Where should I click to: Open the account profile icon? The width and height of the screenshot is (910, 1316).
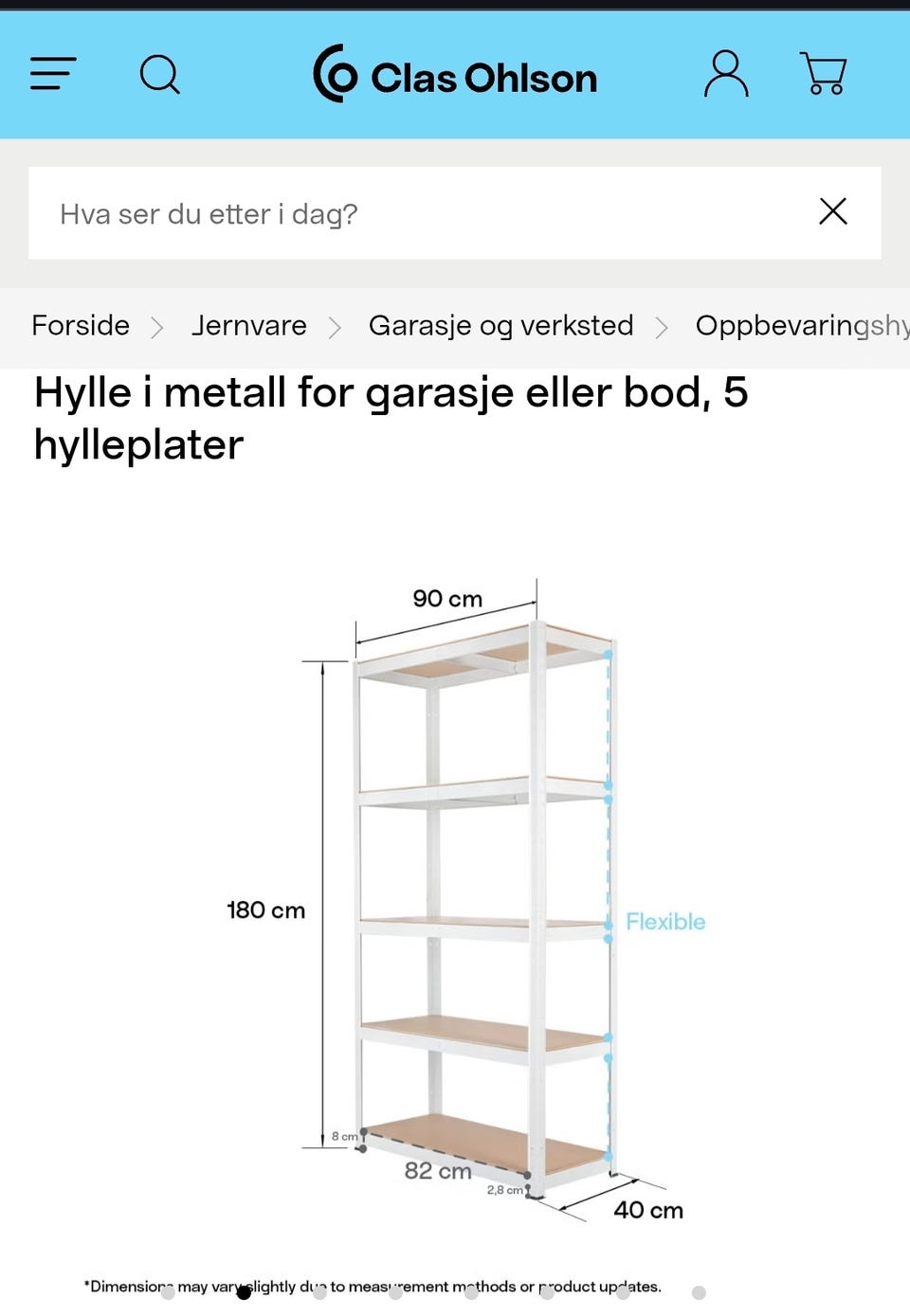tap(726, 74)
